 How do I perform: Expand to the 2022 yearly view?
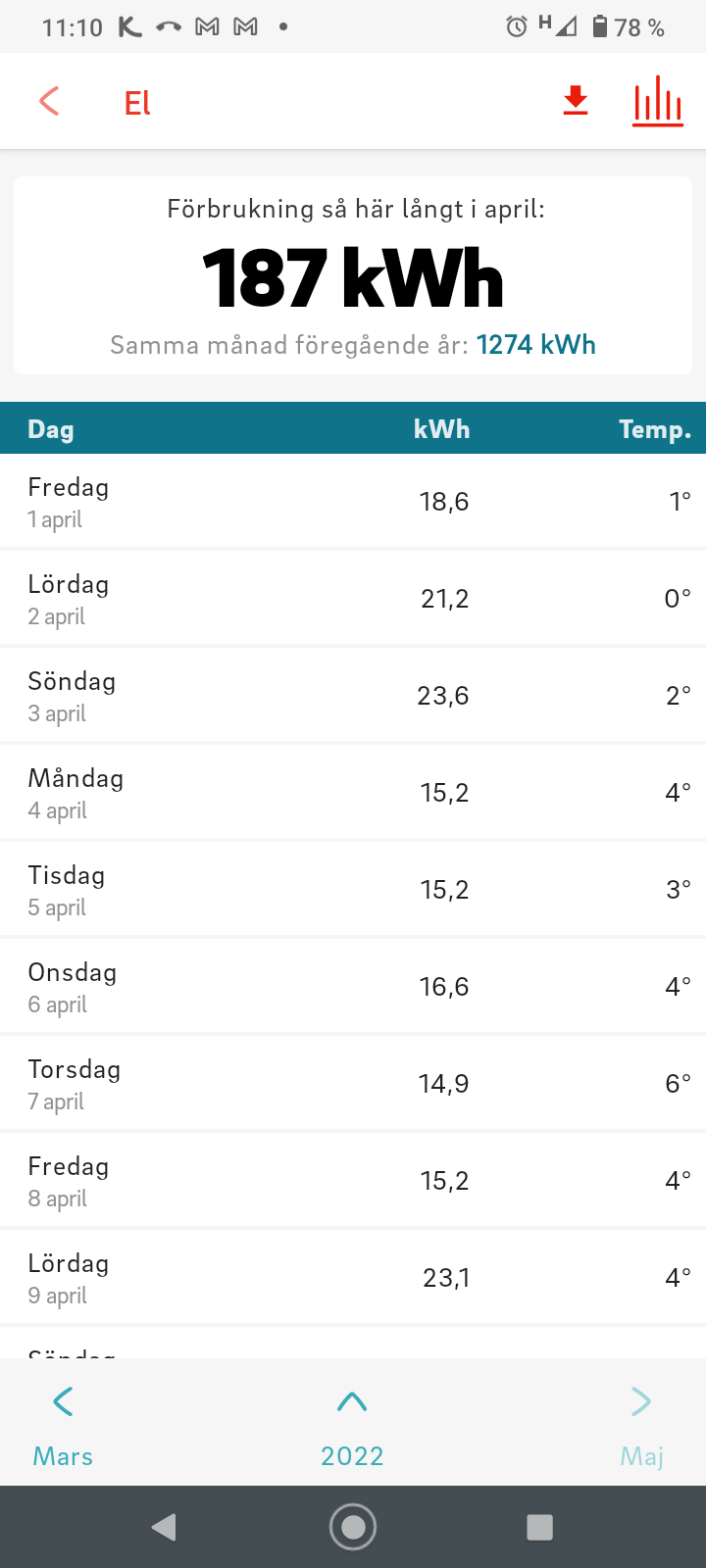tap(352, 1426)
